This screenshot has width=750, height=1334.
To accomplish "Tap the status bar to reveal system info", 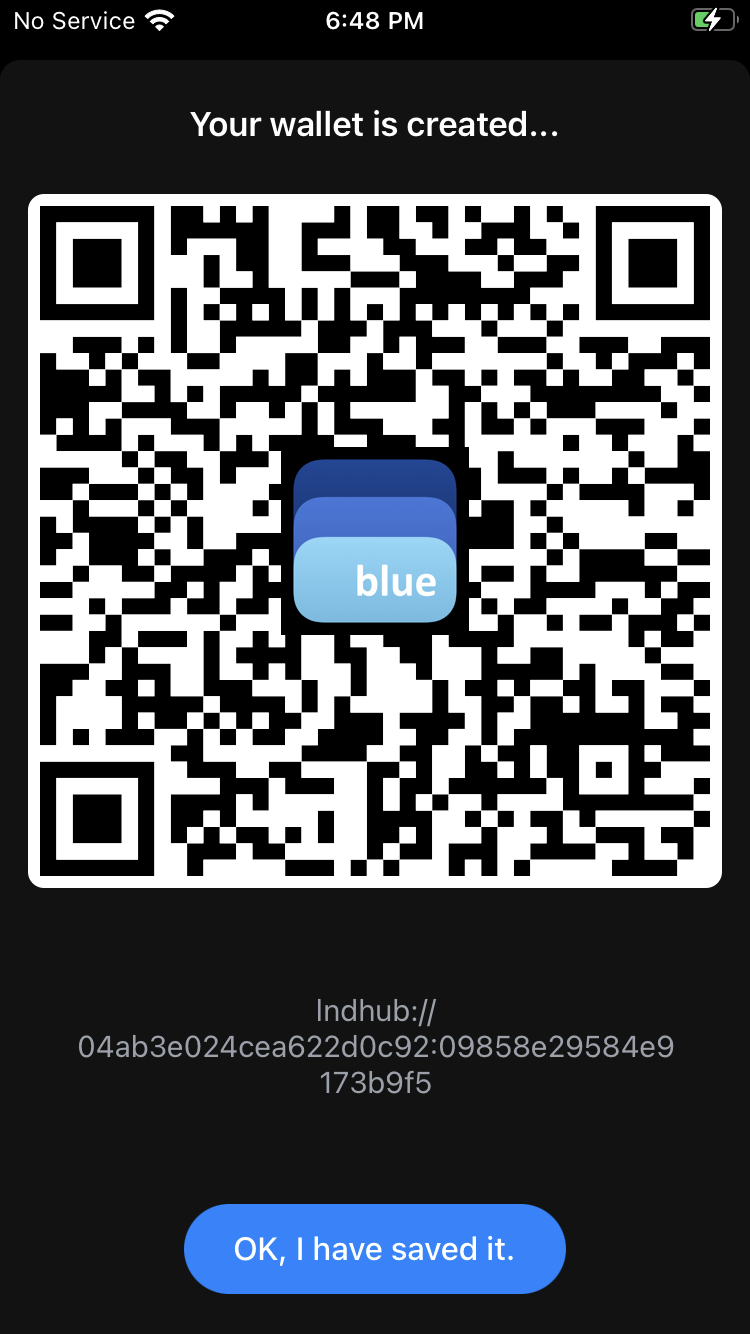I will pos(375,20).
